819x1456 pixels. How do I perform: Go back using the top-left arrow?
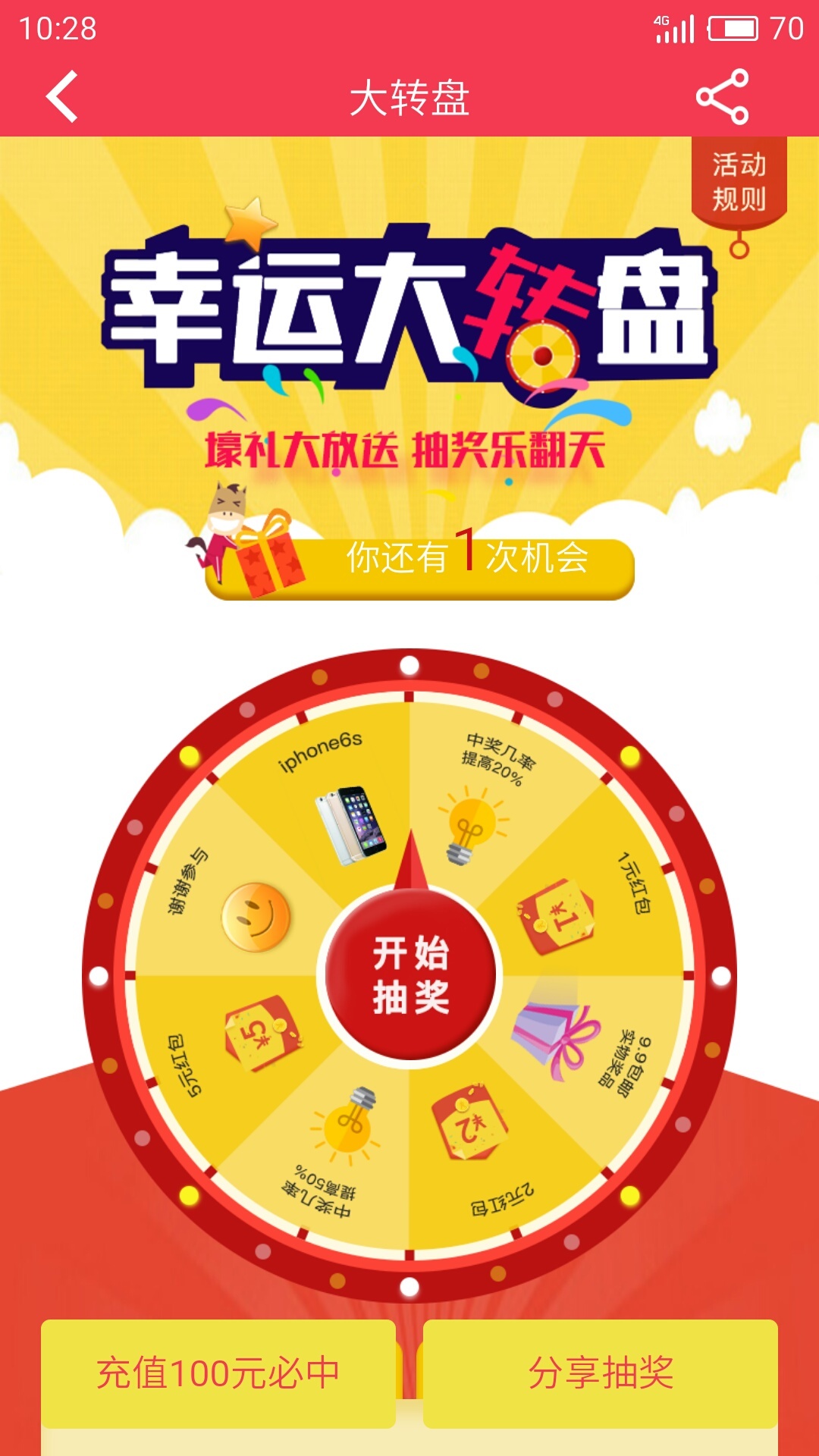(62, 96)
